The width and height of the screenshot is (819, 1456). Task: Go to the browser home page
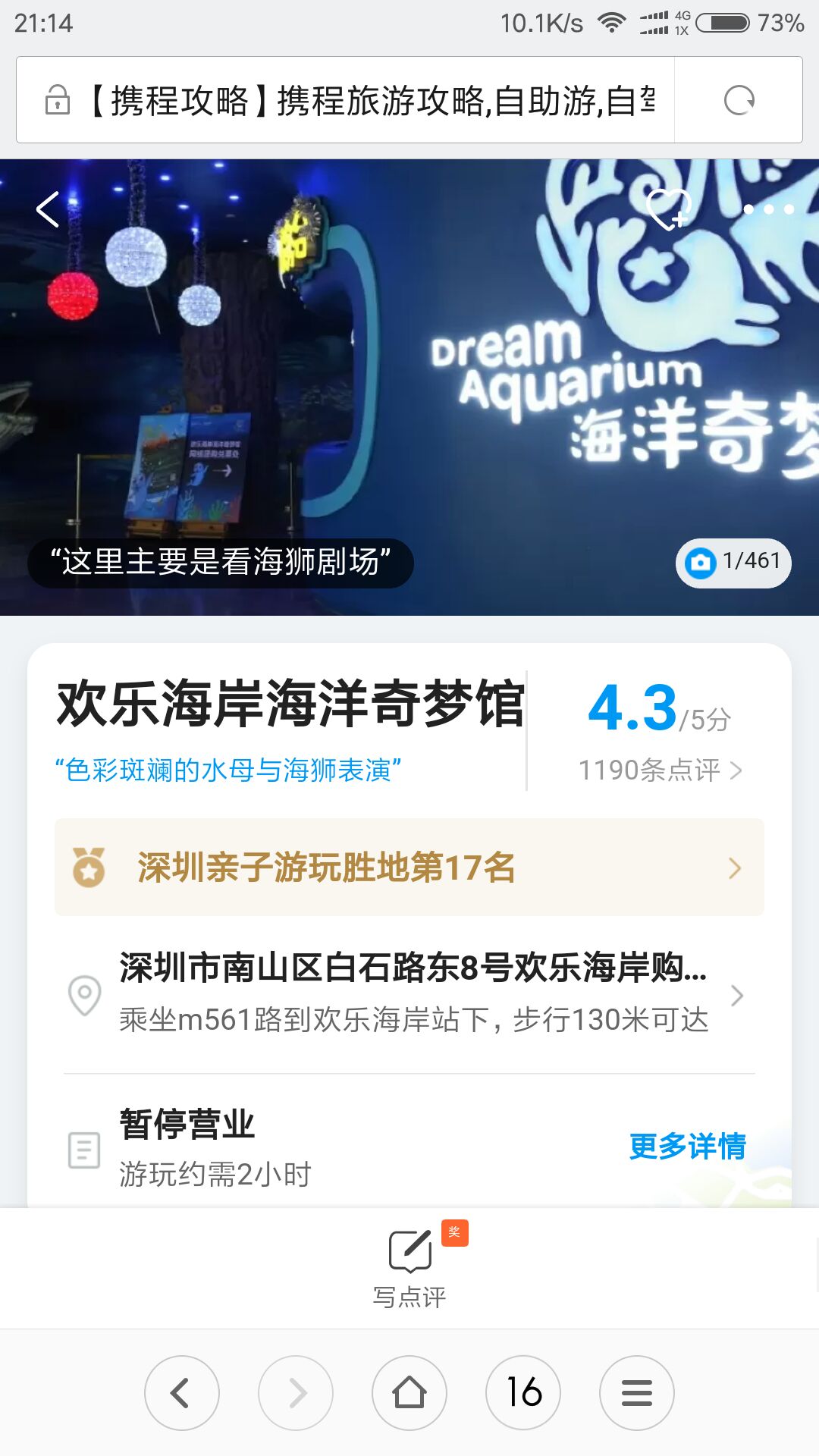click(409, 1393)
